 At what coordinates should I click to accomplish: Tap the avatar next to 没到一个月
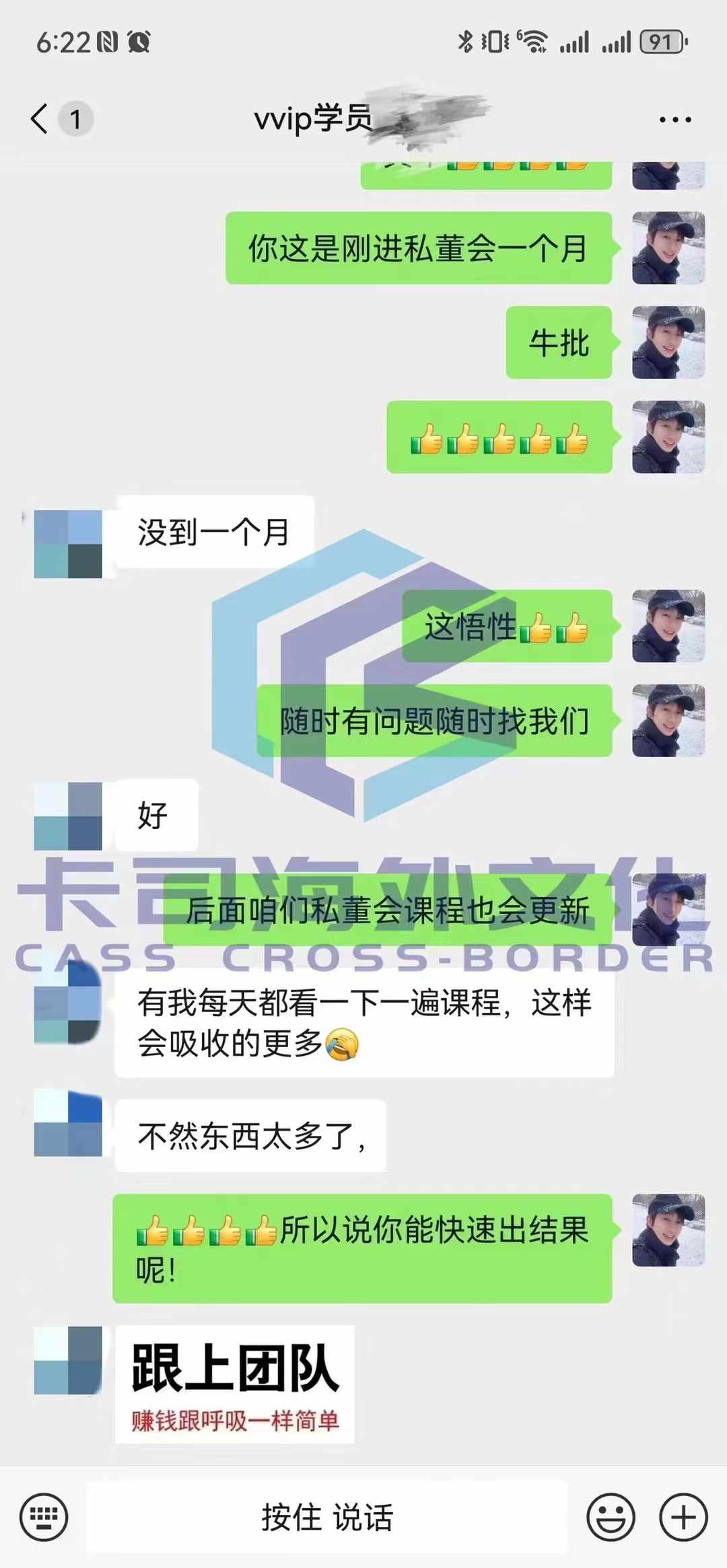(x=68, y=544)
